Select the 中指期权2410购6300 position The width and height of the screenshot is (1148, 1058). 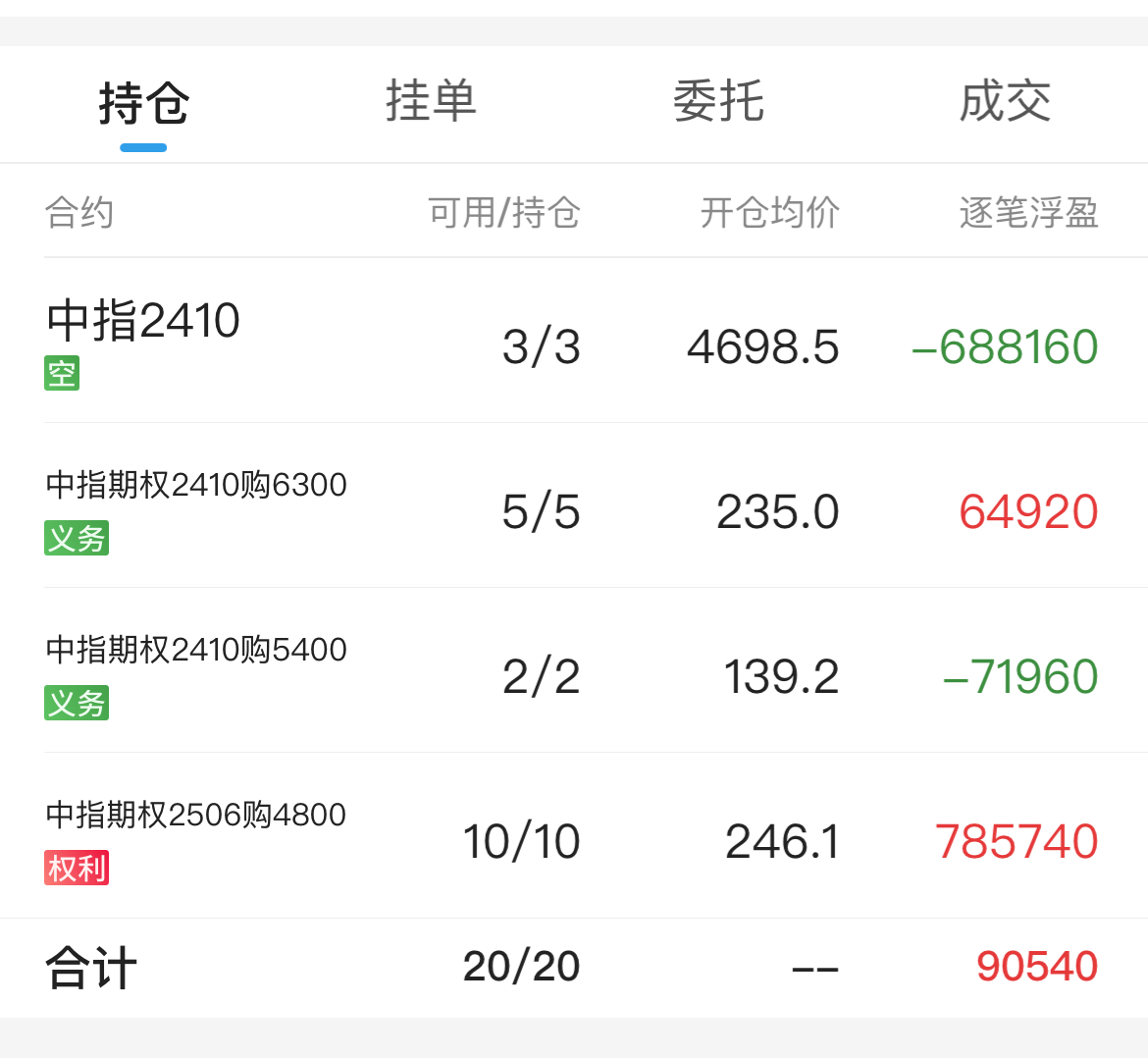574,505
